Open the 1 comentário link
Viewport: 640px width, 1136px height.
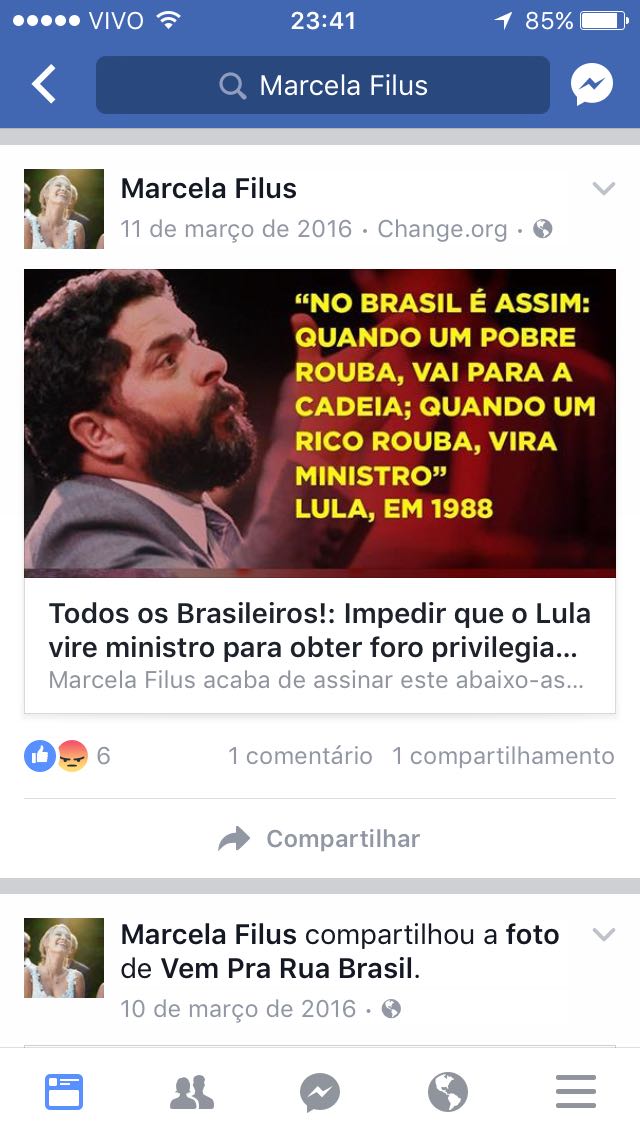click(300, 756)
